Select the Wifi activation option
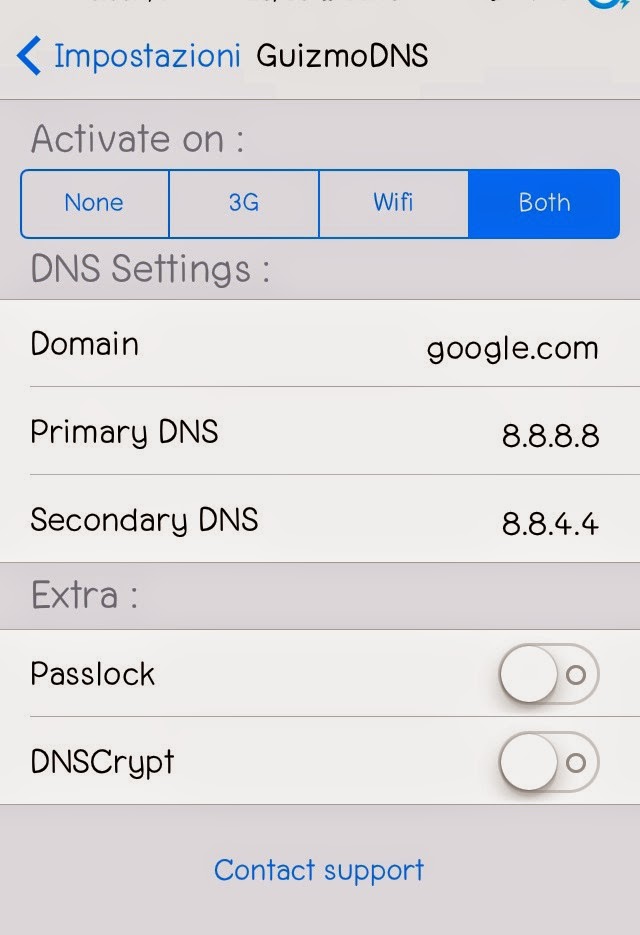The width and height of the screenshot is (640, 935). coord(393,203)
